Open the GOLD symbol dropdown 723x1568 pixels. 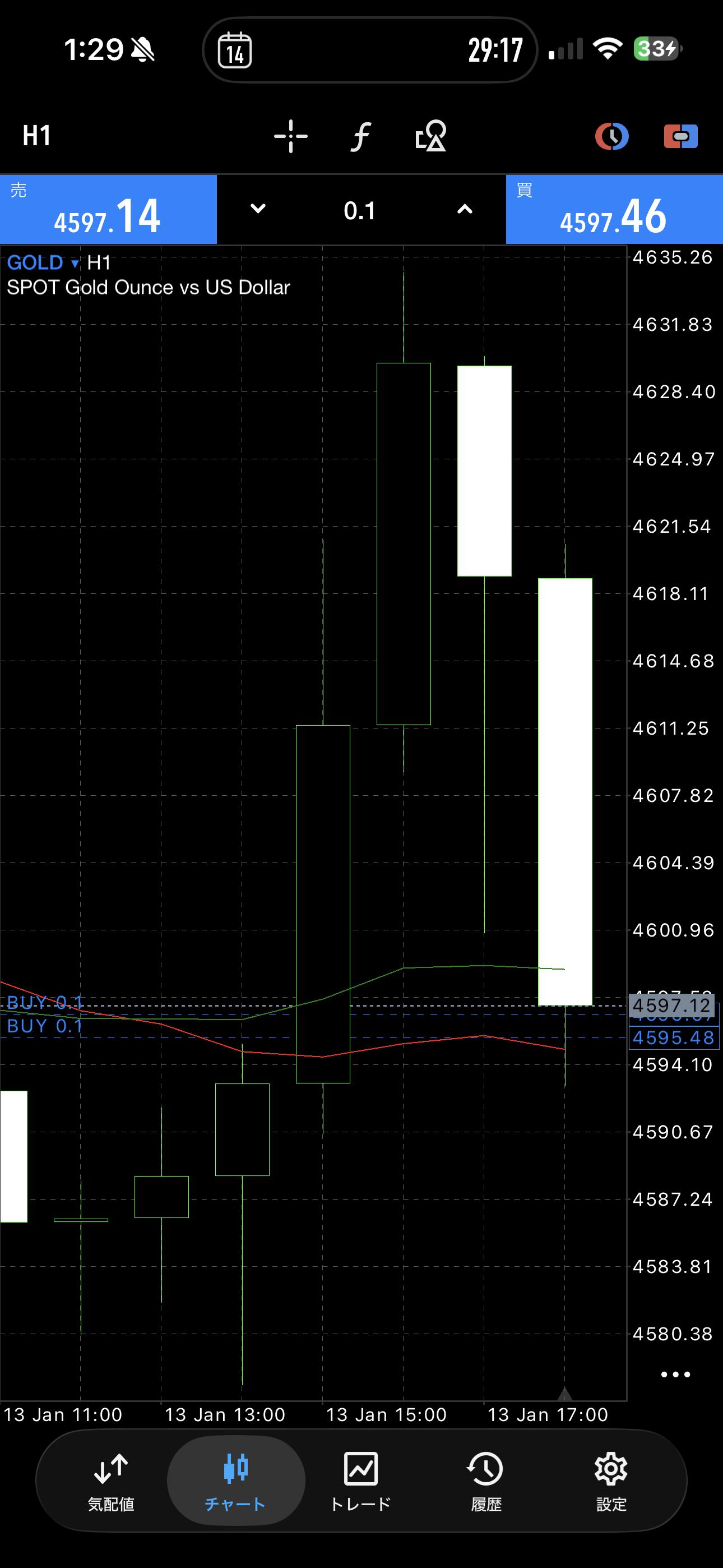(43, 263)
